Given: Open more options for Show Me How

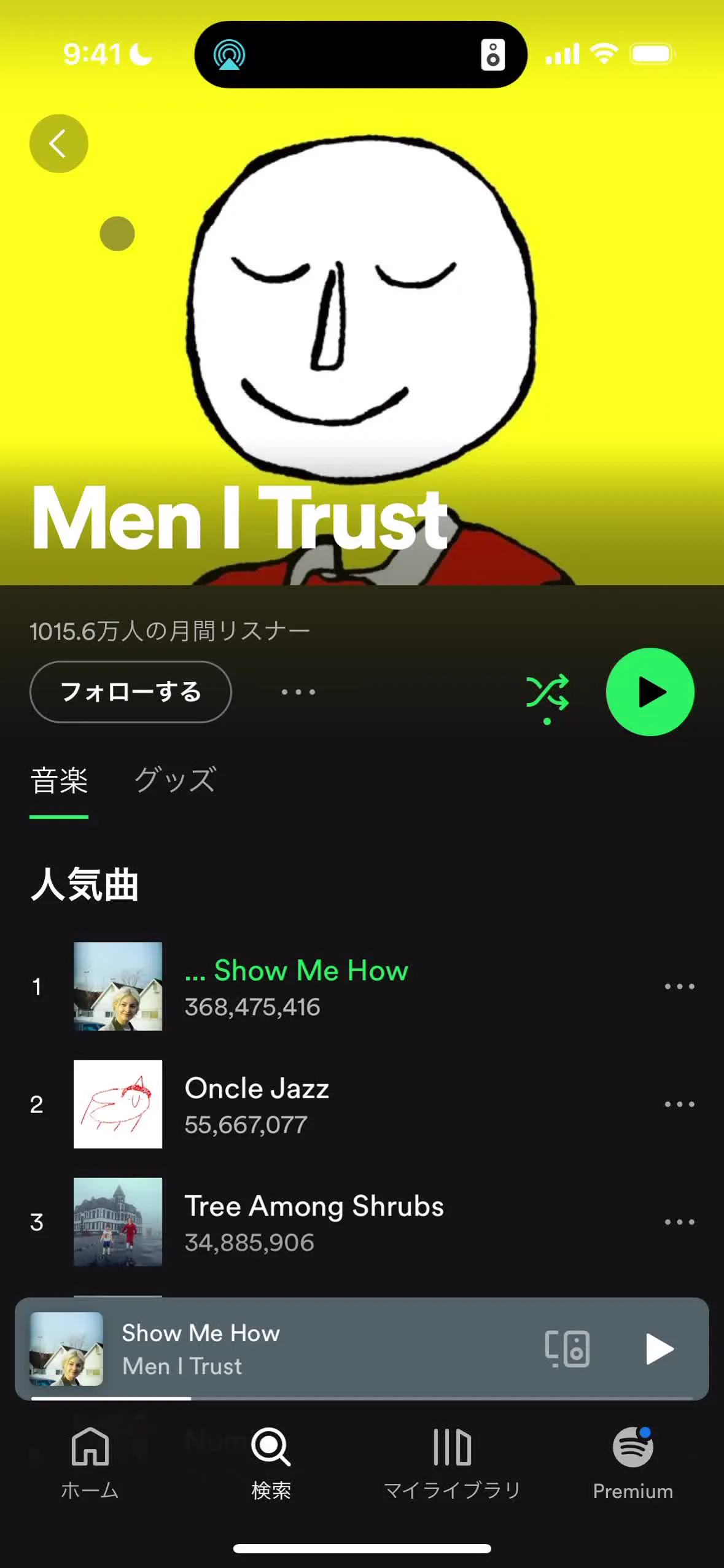Looking at the screenshot, I should [679, 987].
